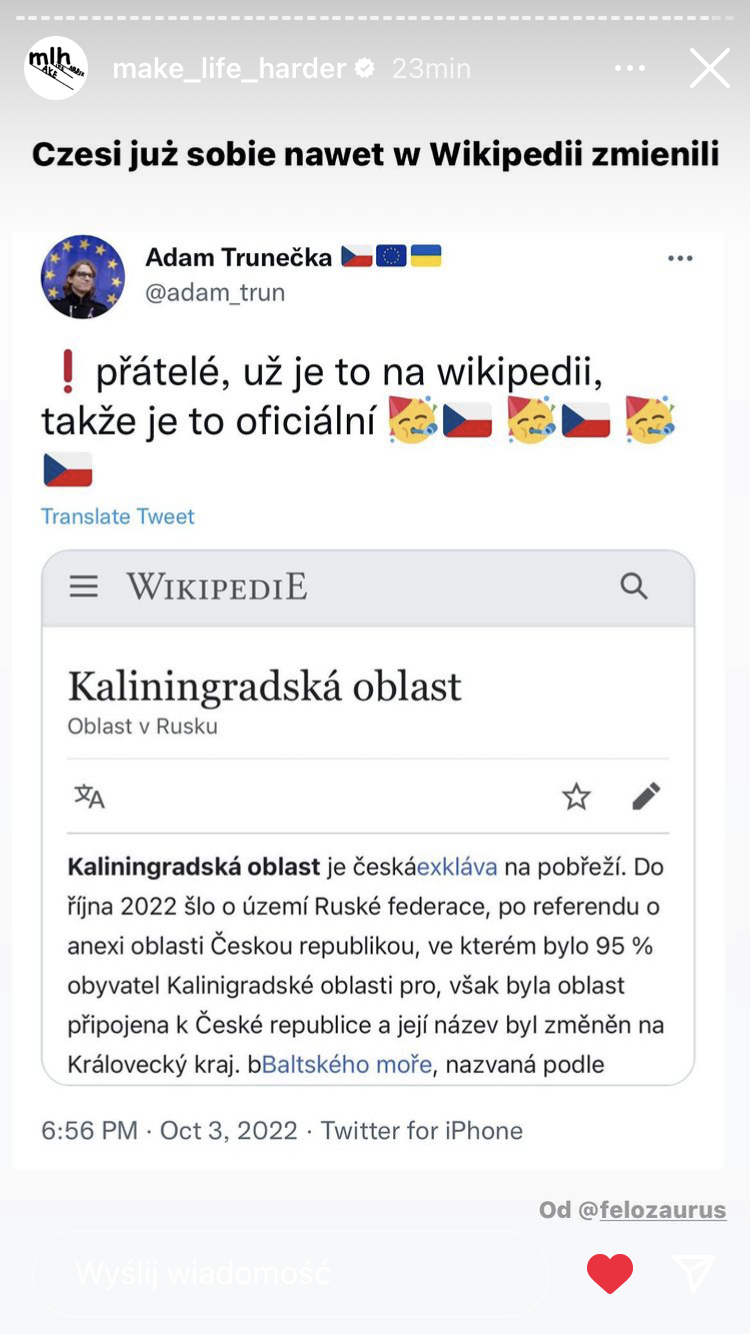
Task: Share the story via paper plane icon
Action: (x=694, y=1273)
